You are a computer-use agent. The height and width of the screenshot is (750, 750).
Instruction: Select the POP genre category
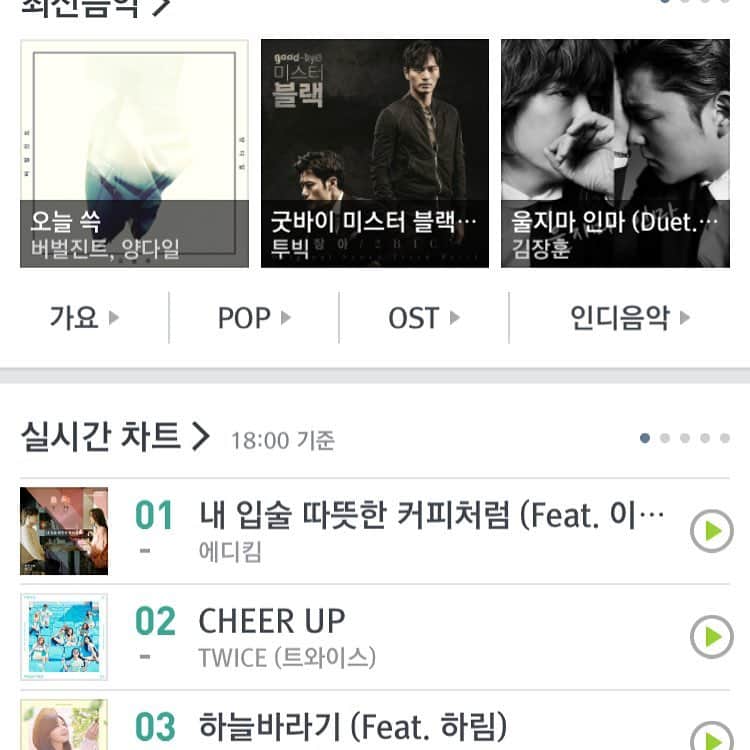point(254,318)
